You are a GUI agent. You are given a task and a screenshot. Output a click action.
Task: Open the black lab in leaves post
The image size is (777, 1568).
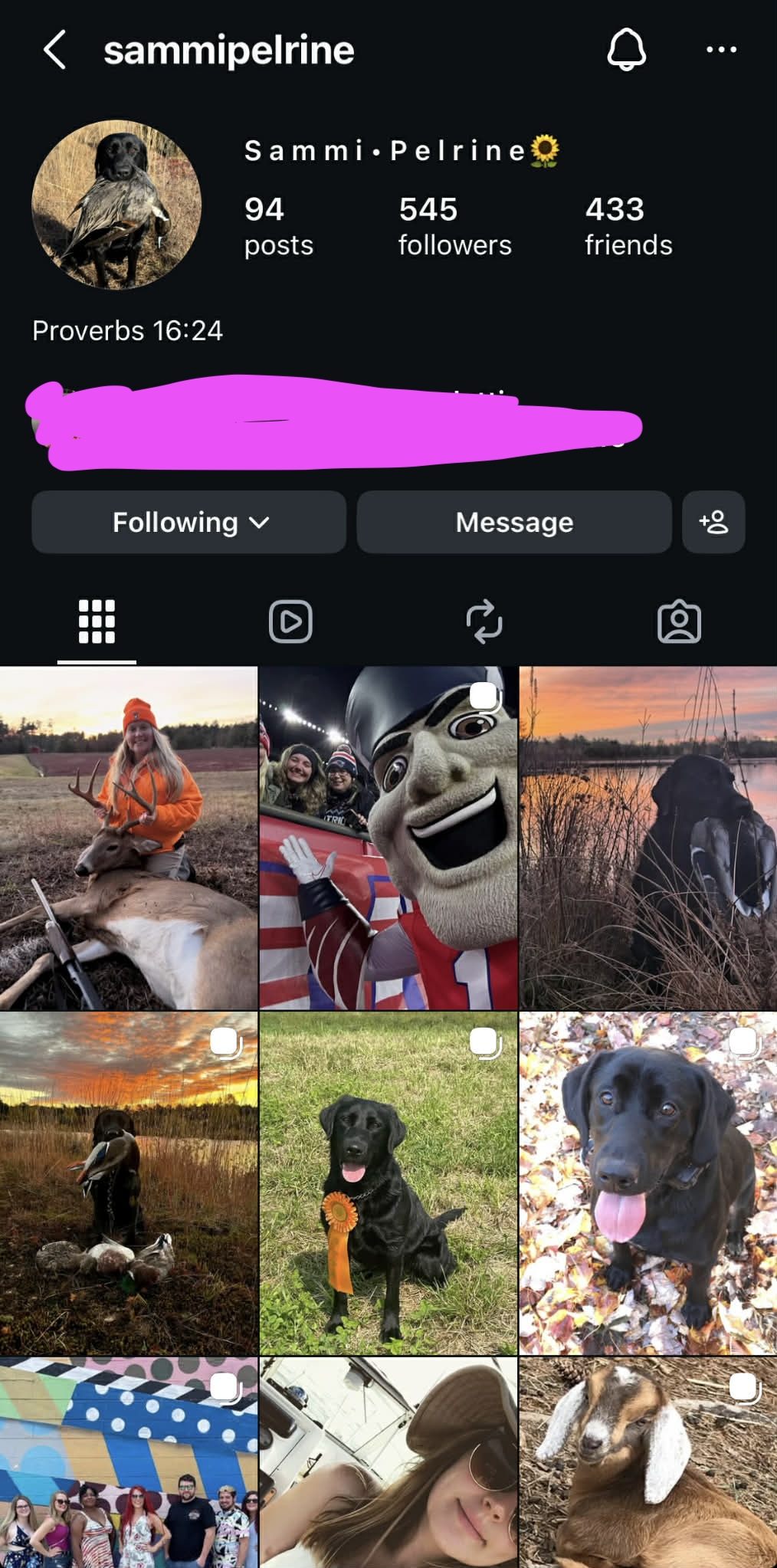[648, 1183]
